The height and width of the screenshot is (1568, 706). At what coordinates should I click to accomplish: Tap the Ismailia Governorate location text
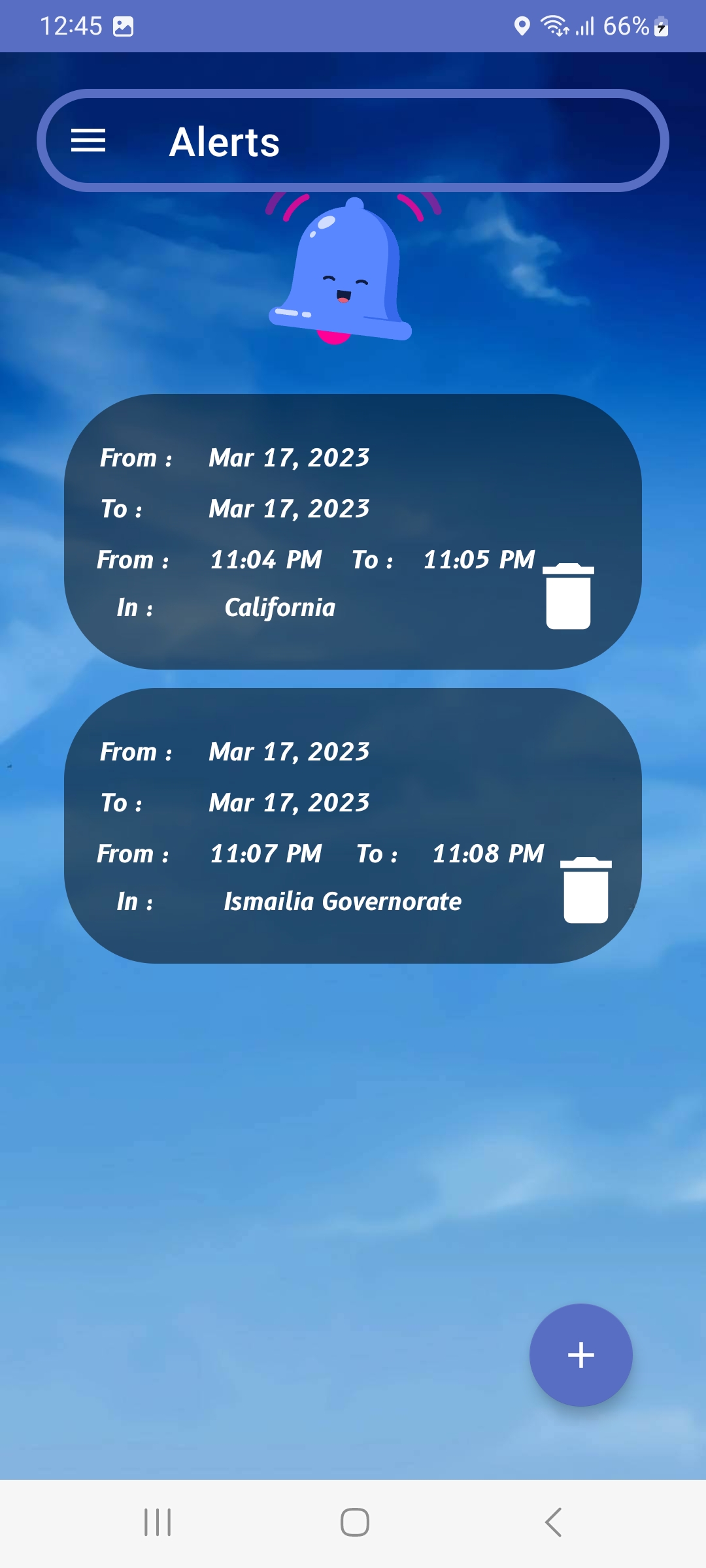click(342, 901)
